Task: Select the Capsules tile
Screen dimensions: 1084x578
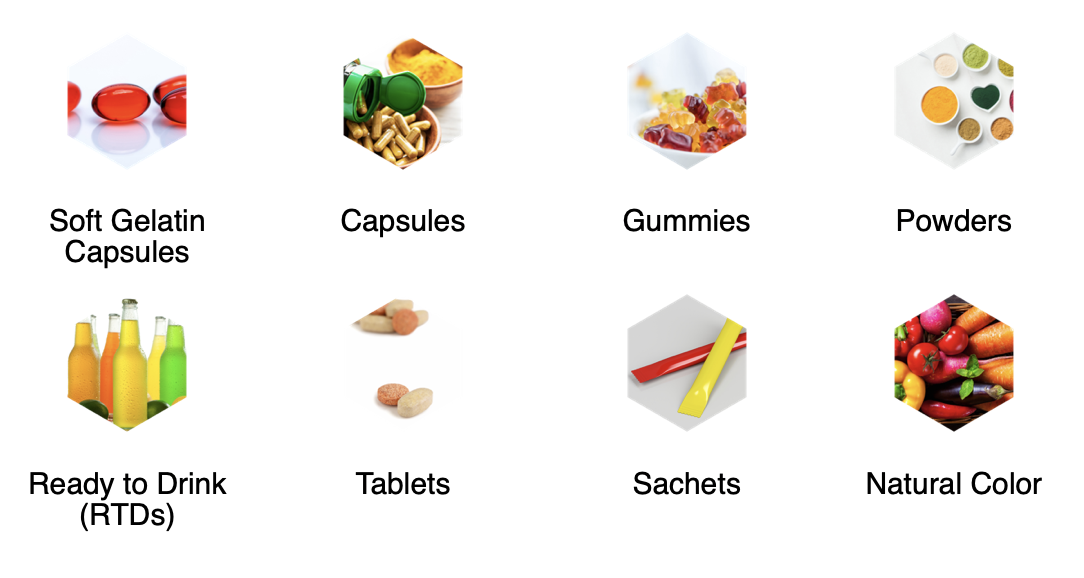Action: 403,102
